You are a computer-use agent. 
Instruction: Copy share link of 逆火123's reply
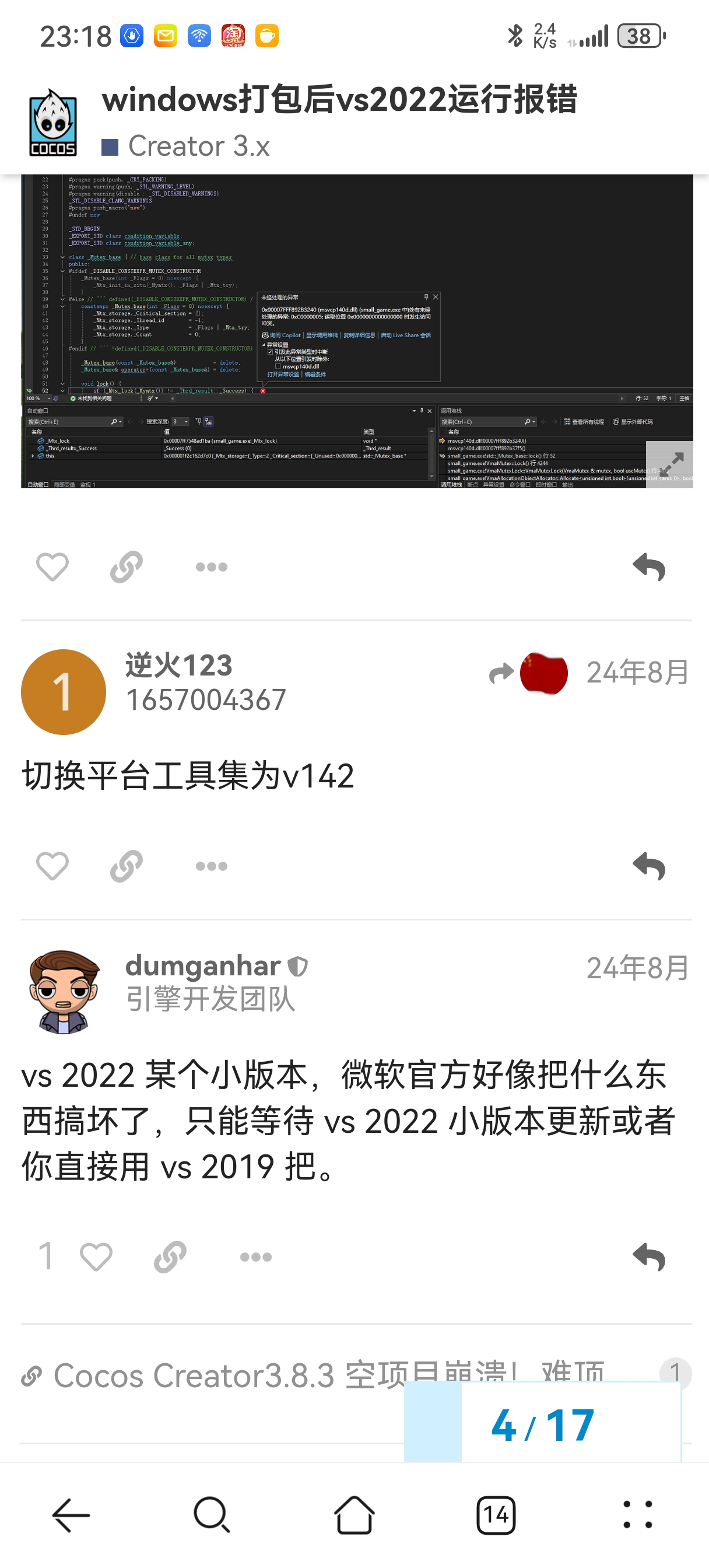click(127, 866)
